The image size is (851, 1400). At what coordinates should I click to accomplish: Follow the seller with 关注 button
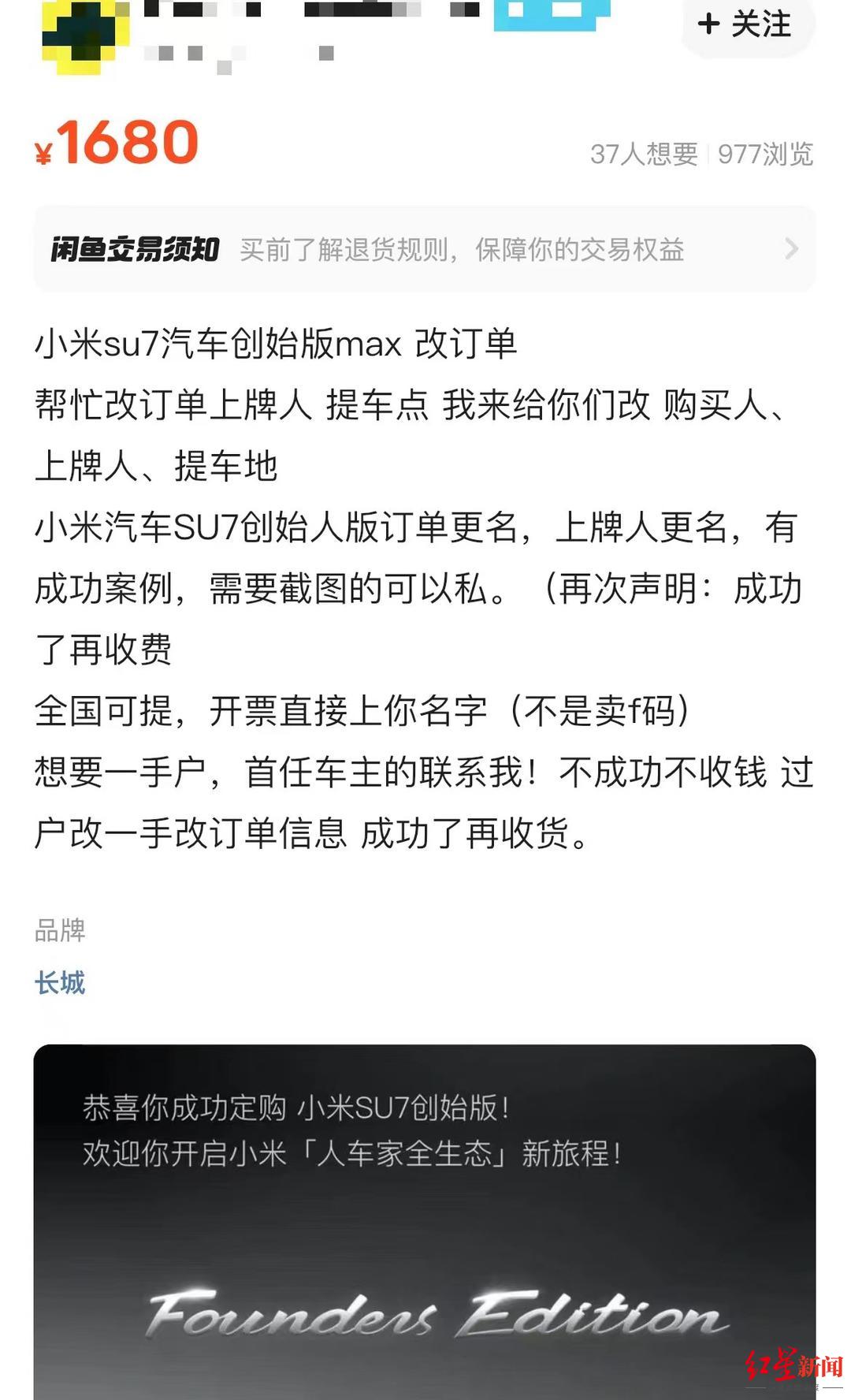click(x=746, y=25)
